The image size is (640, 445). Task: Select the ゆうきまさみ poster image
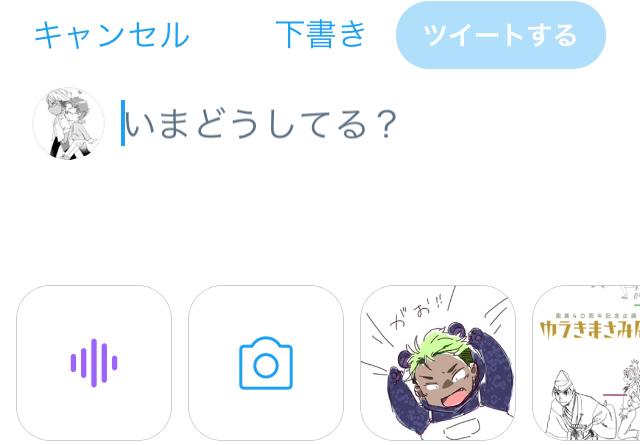587,363
